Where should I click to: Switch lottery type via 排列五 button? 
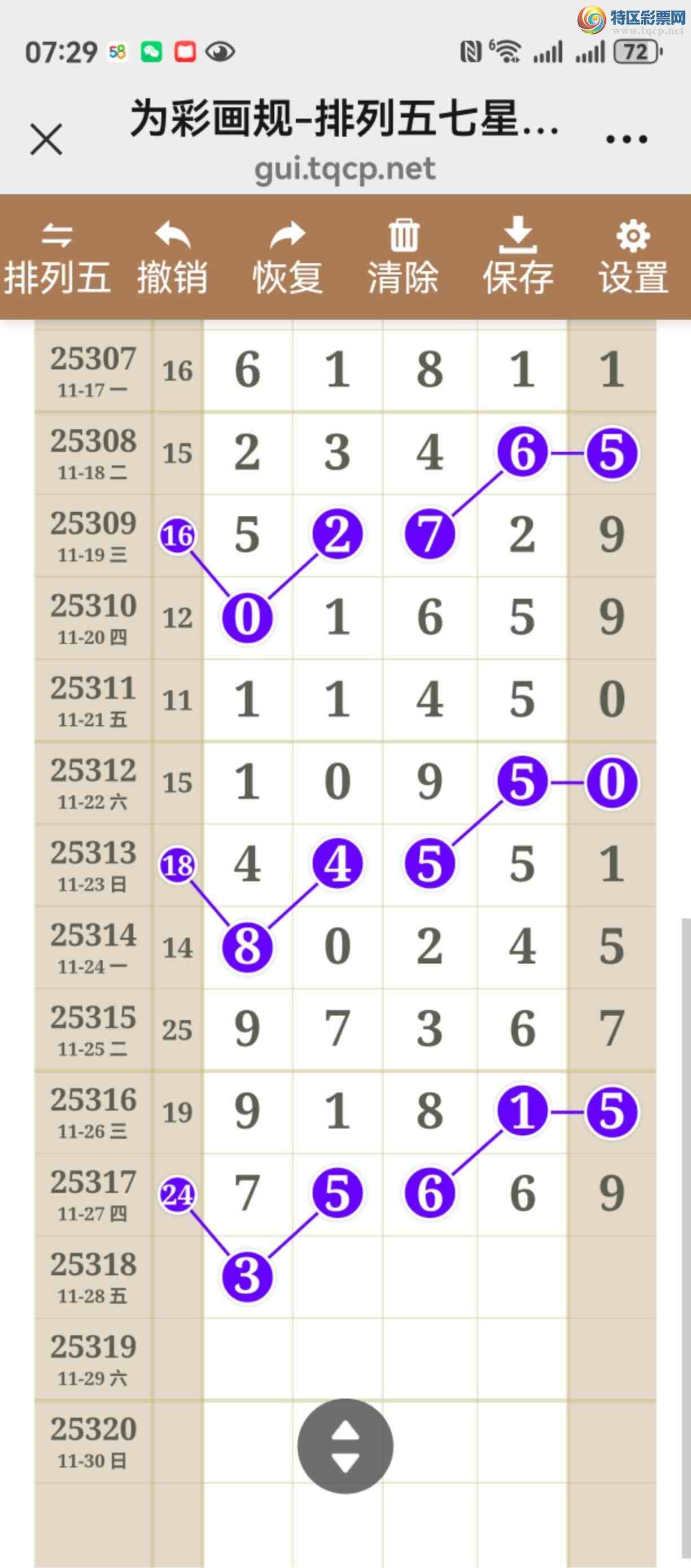[x=57, y=258]
